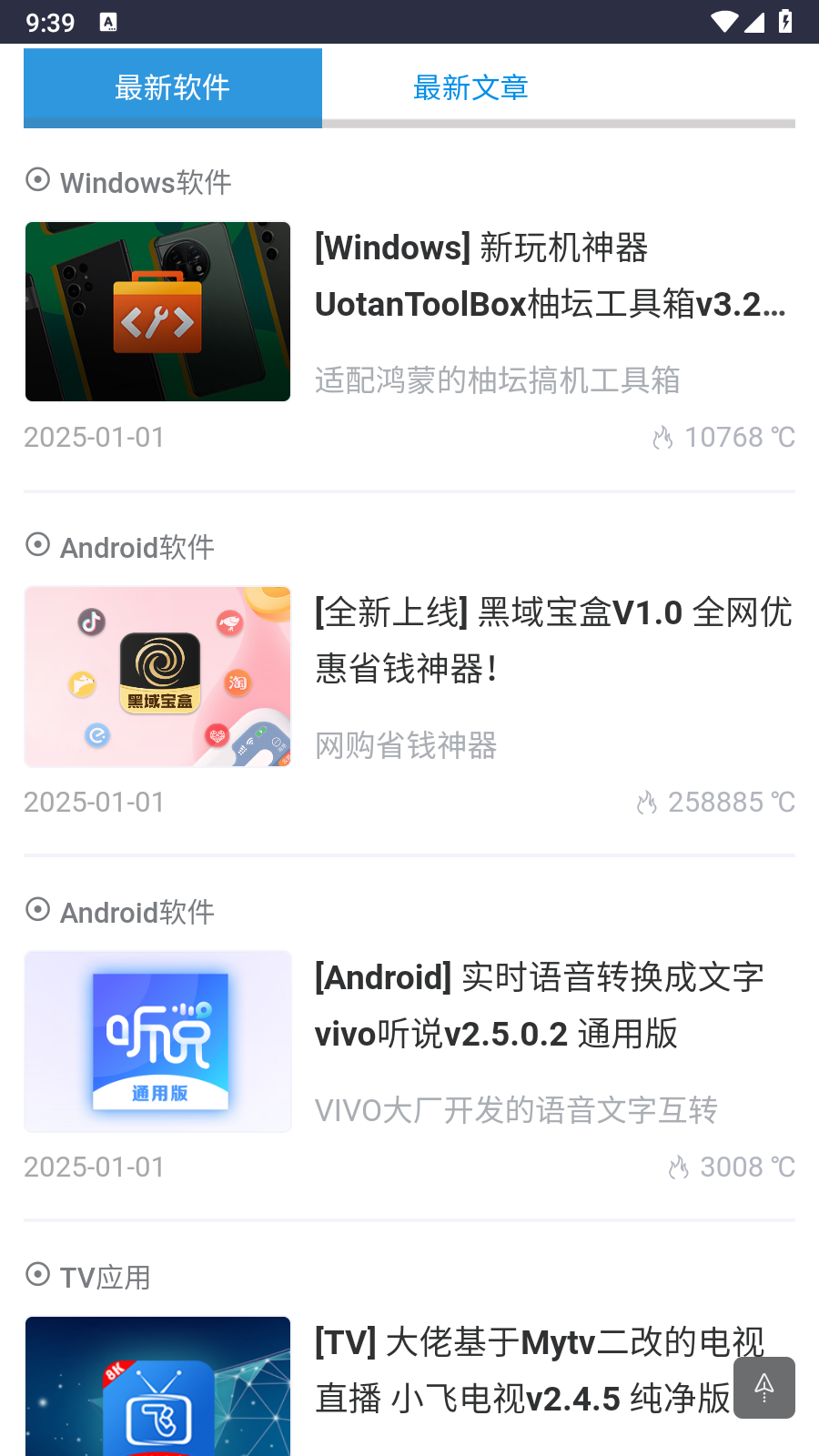Open the vivo听说v2.5.0.2 article title
Image resolution: width=819 pixels, height=1456 pixels.
(539, 1006)
